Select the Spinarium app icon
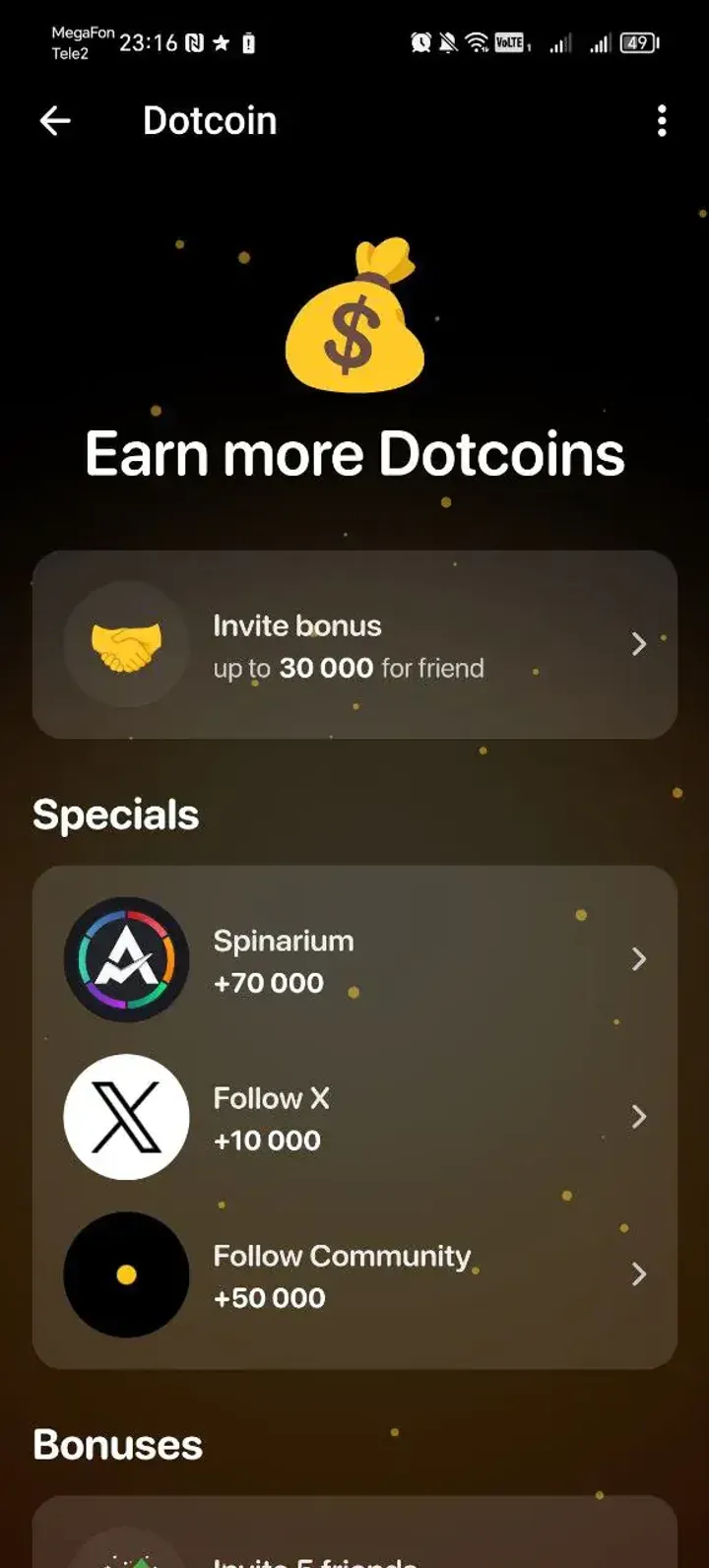The image size is (709, 1568). (126, 959)
